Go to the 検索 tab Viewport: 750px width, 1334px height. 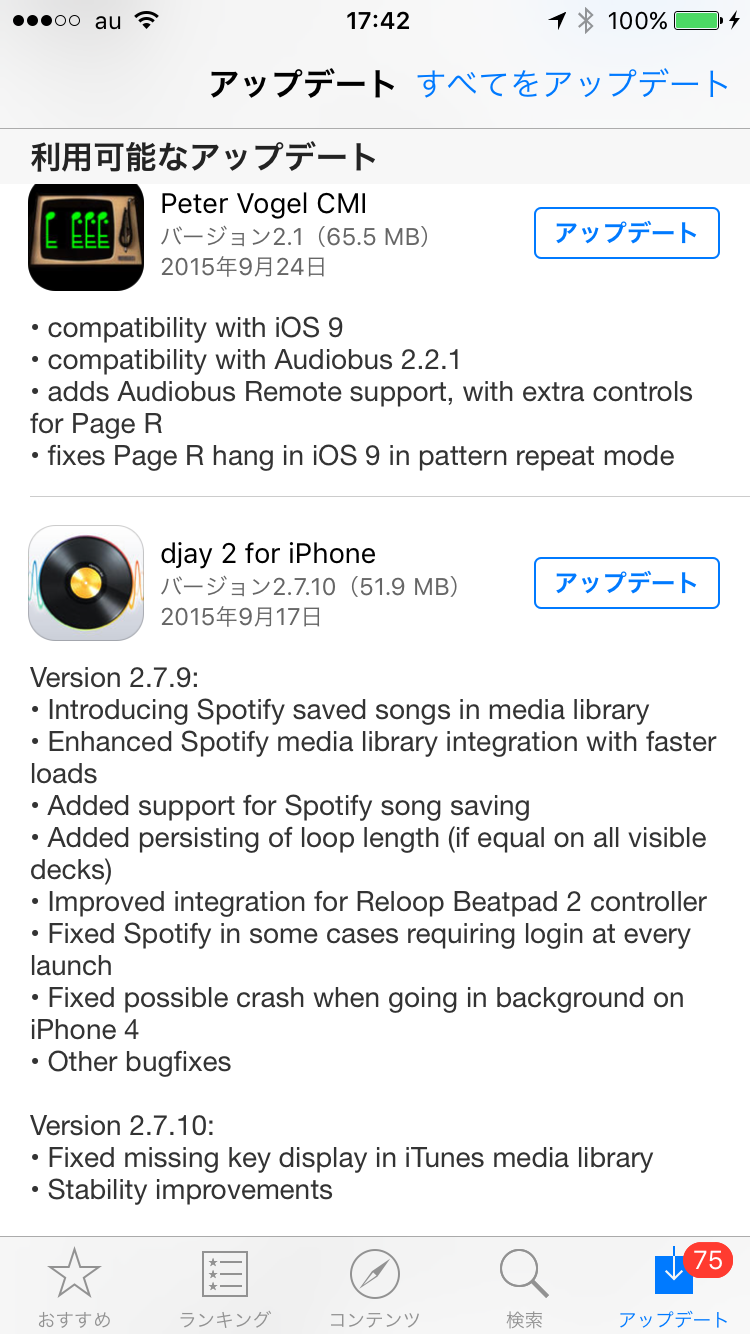[524, 1288]
